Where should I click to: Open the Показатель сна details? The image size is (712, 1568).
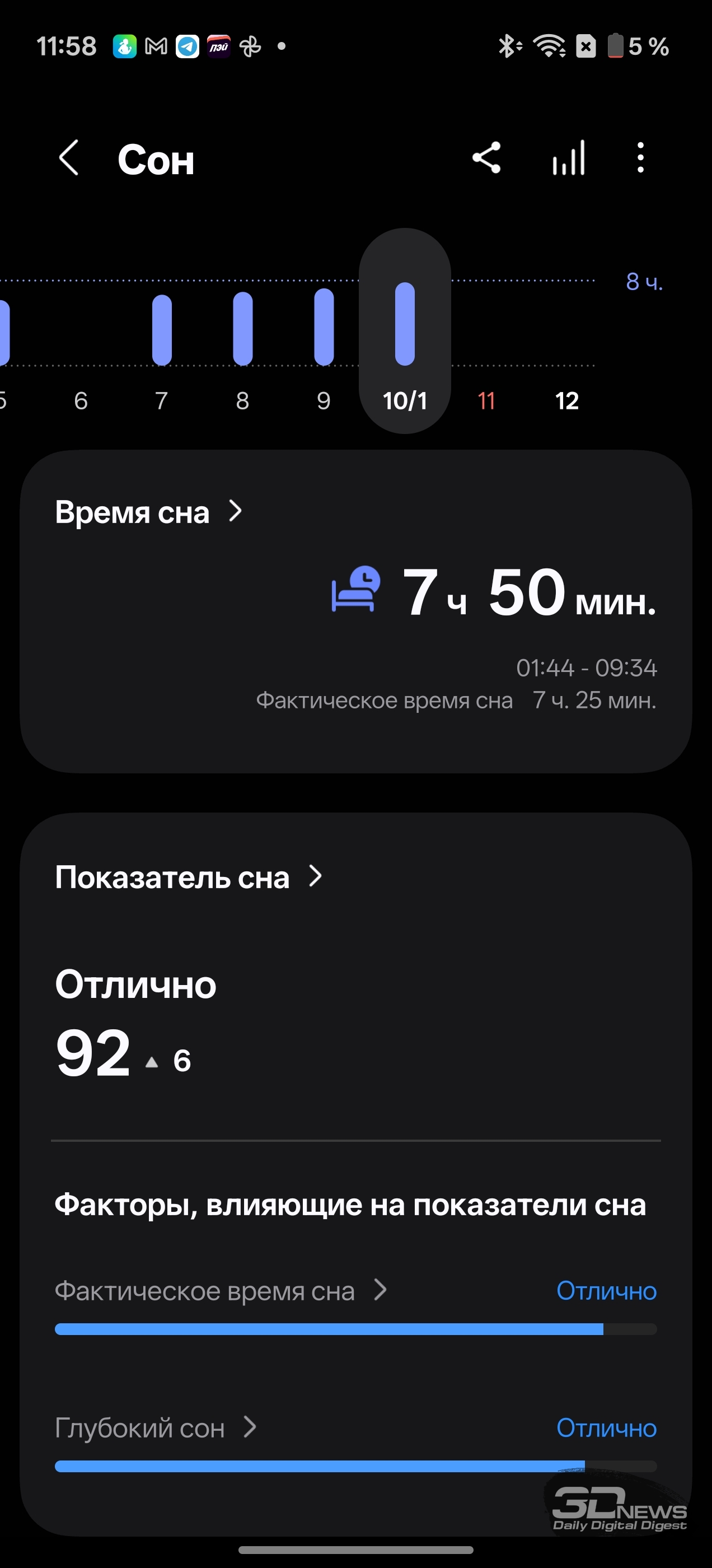189,877
